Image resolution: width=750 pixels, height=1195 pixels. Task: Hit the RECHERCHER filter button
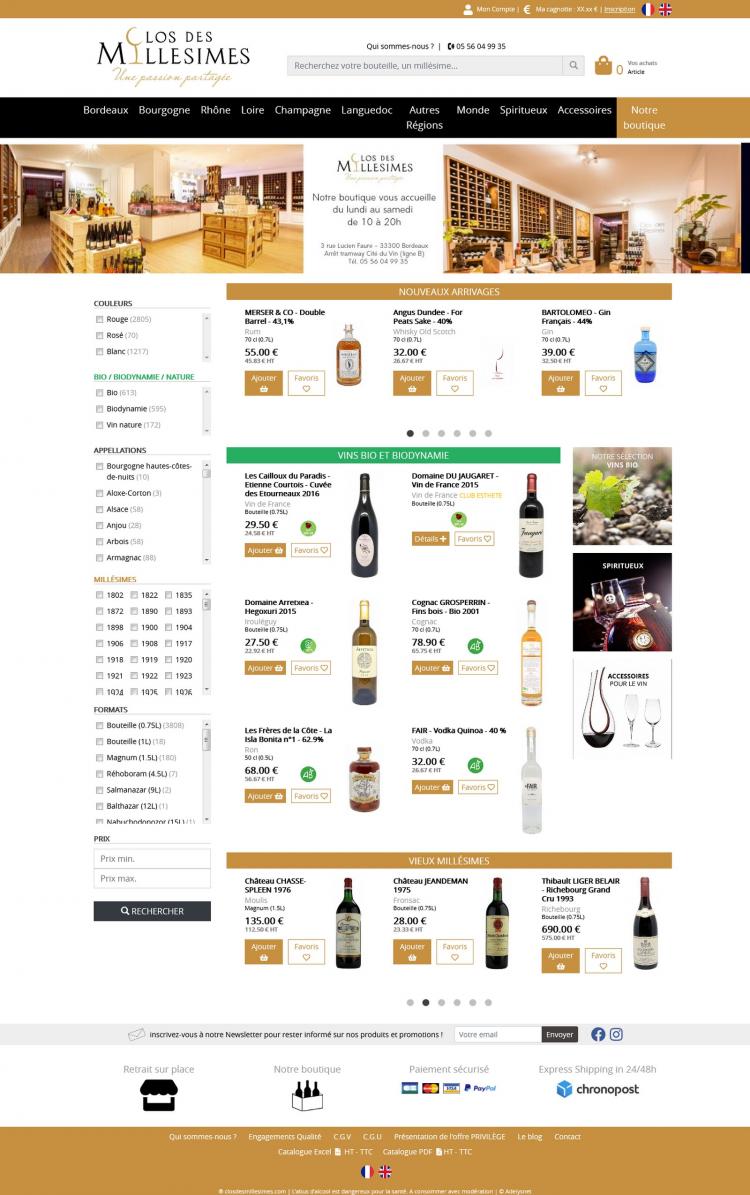coord(152,911)
